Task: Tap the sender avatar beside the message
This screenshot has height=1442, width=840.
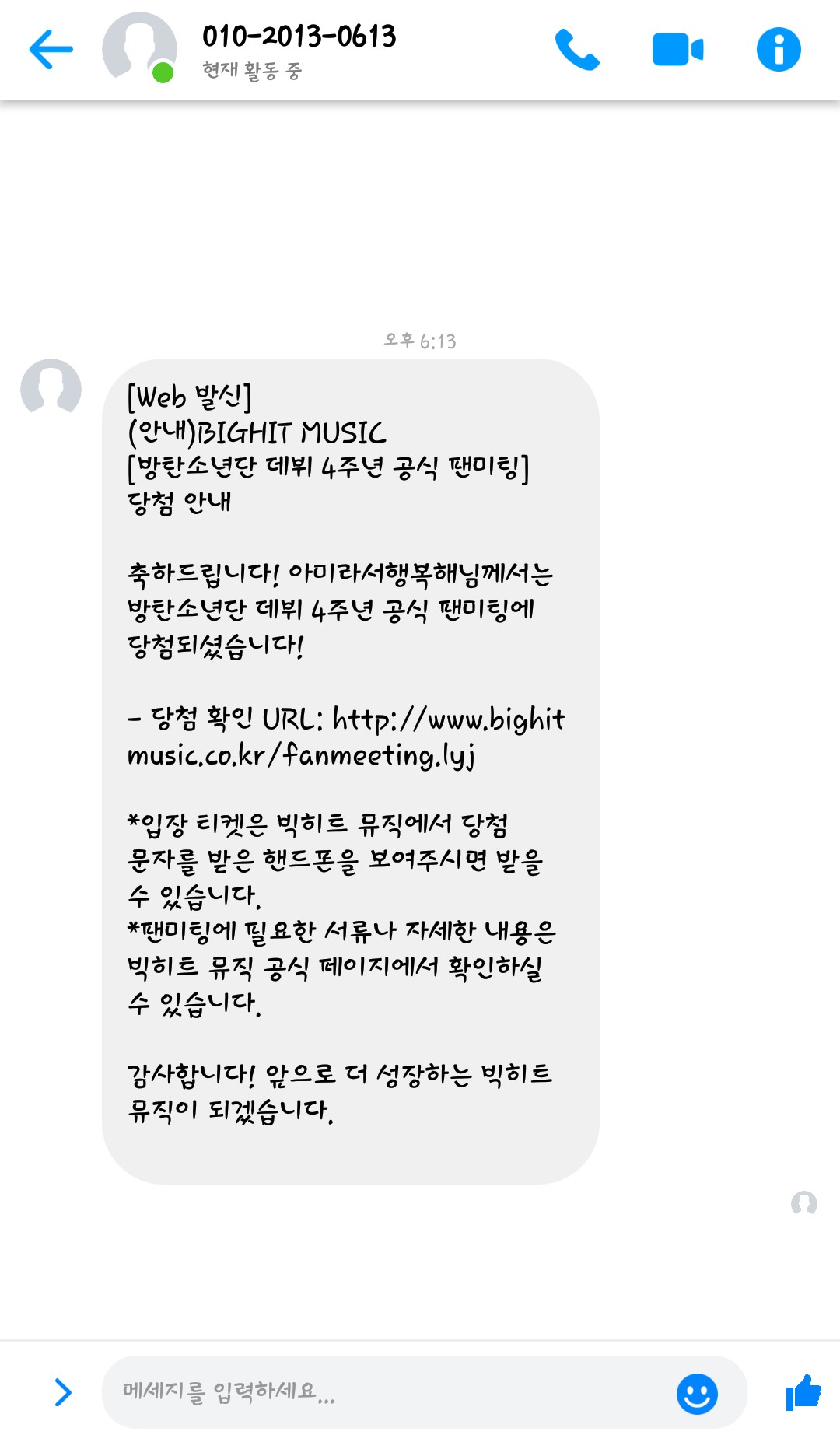Action: click(51, 387)
